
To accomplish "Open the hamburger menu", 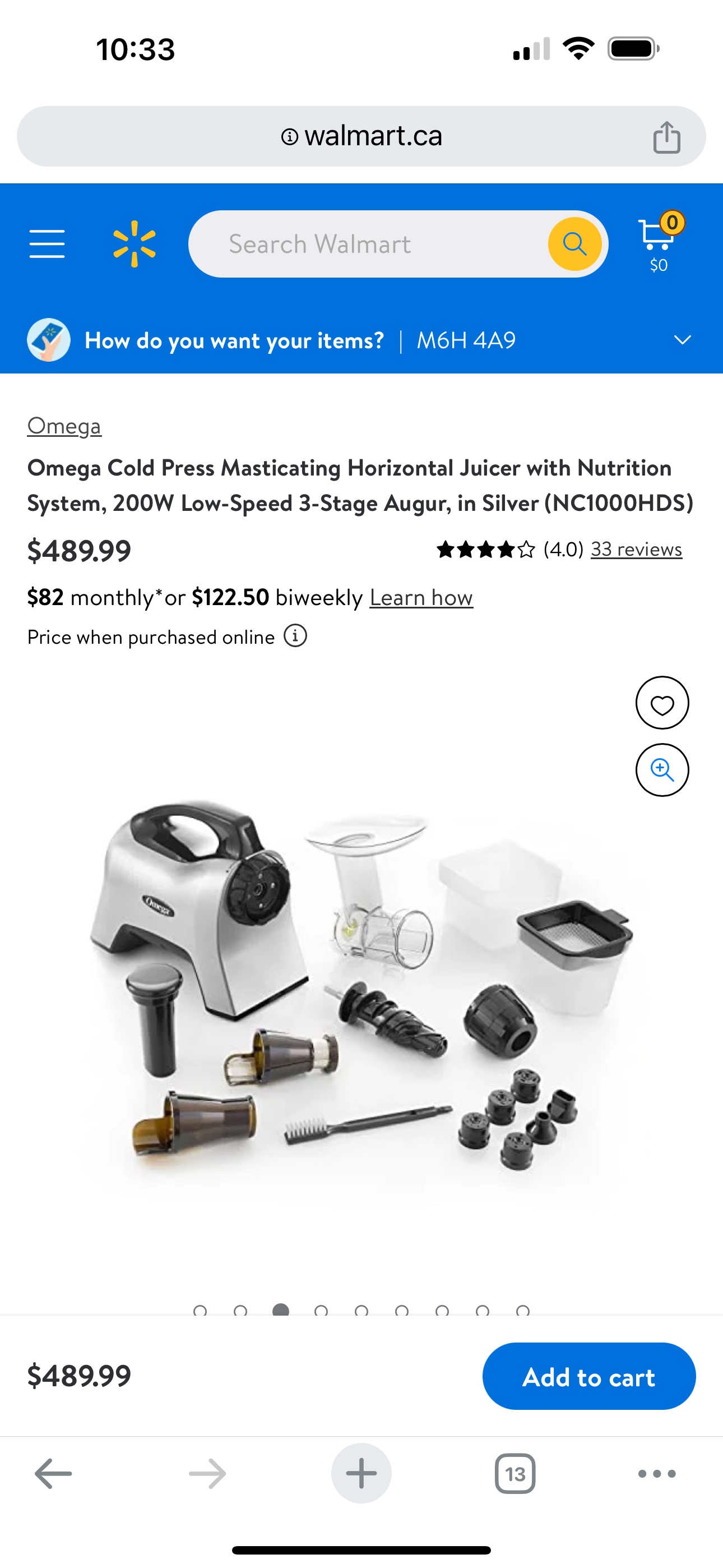I will click(x=47, y=244).
